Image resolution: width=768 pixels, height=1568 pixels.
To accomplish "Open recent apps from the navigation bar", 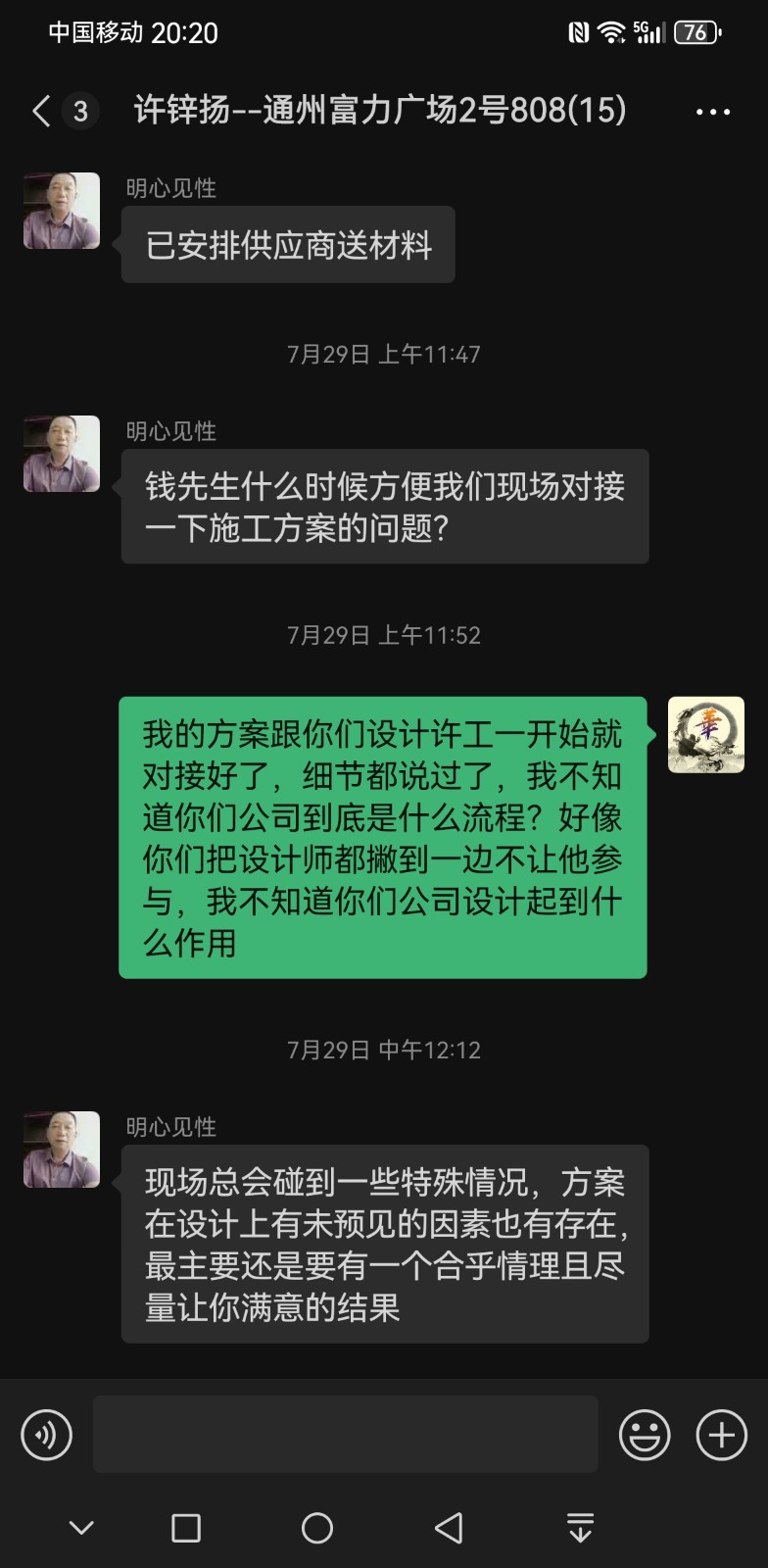I will click(186, 1528).
